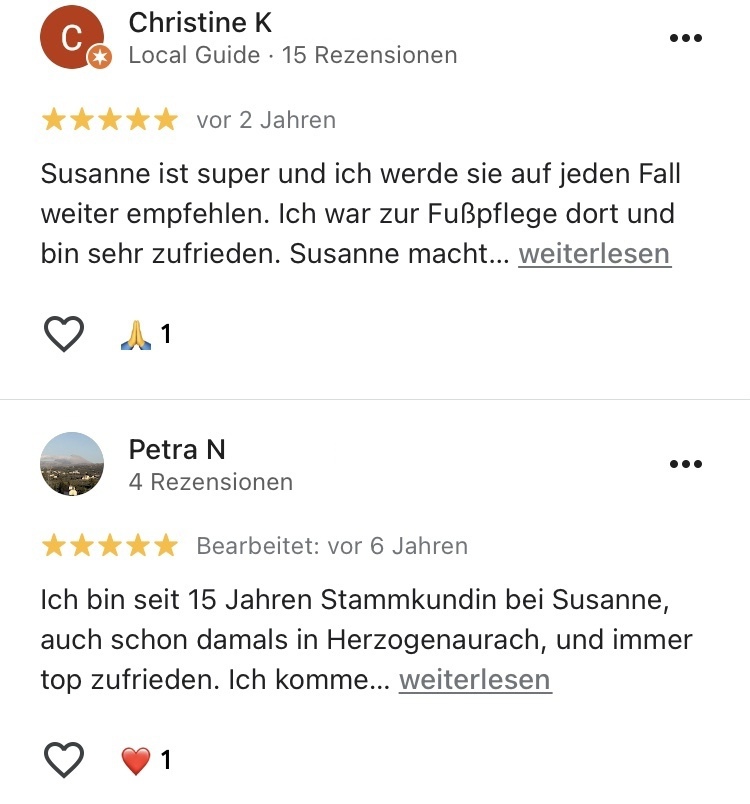Screen dimensions: 750x804
Task: Open Petra N's profile photo
Action: coord(72,464)
